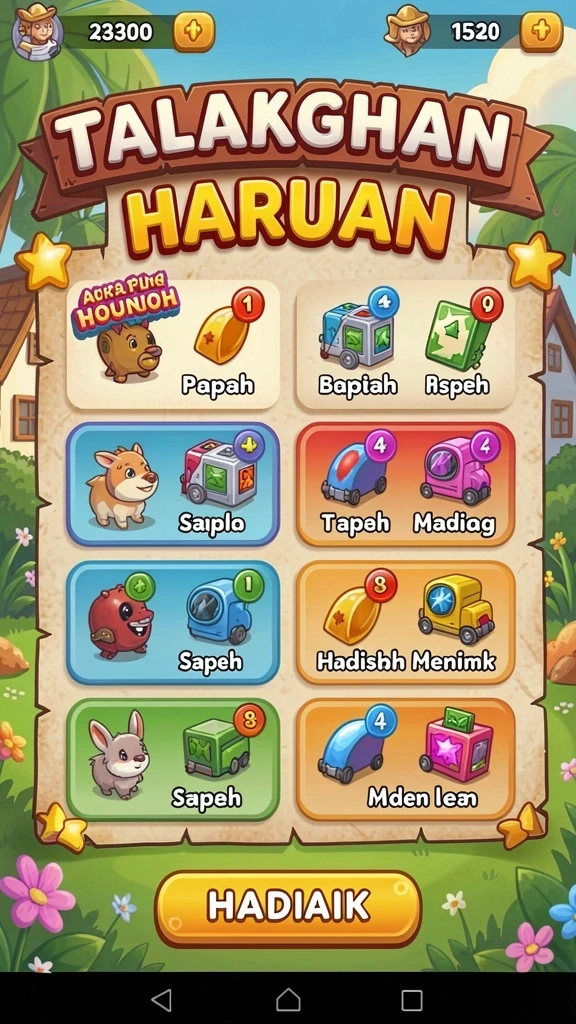Select the green Sapeh card with the bunny
The height and width of the screenshot is (1024, 576).
173,760
